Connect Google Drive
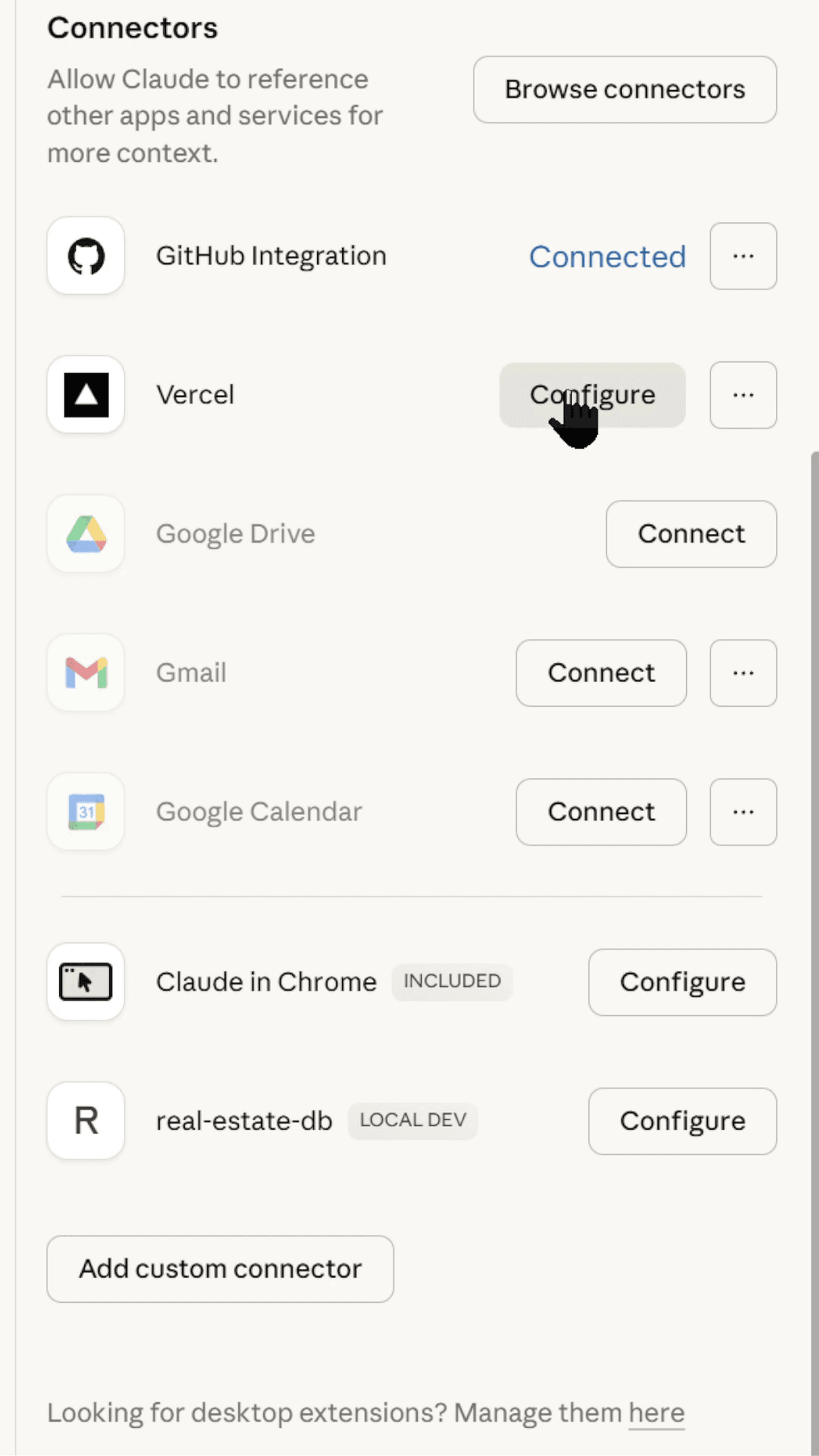 [x=690, y=534]
